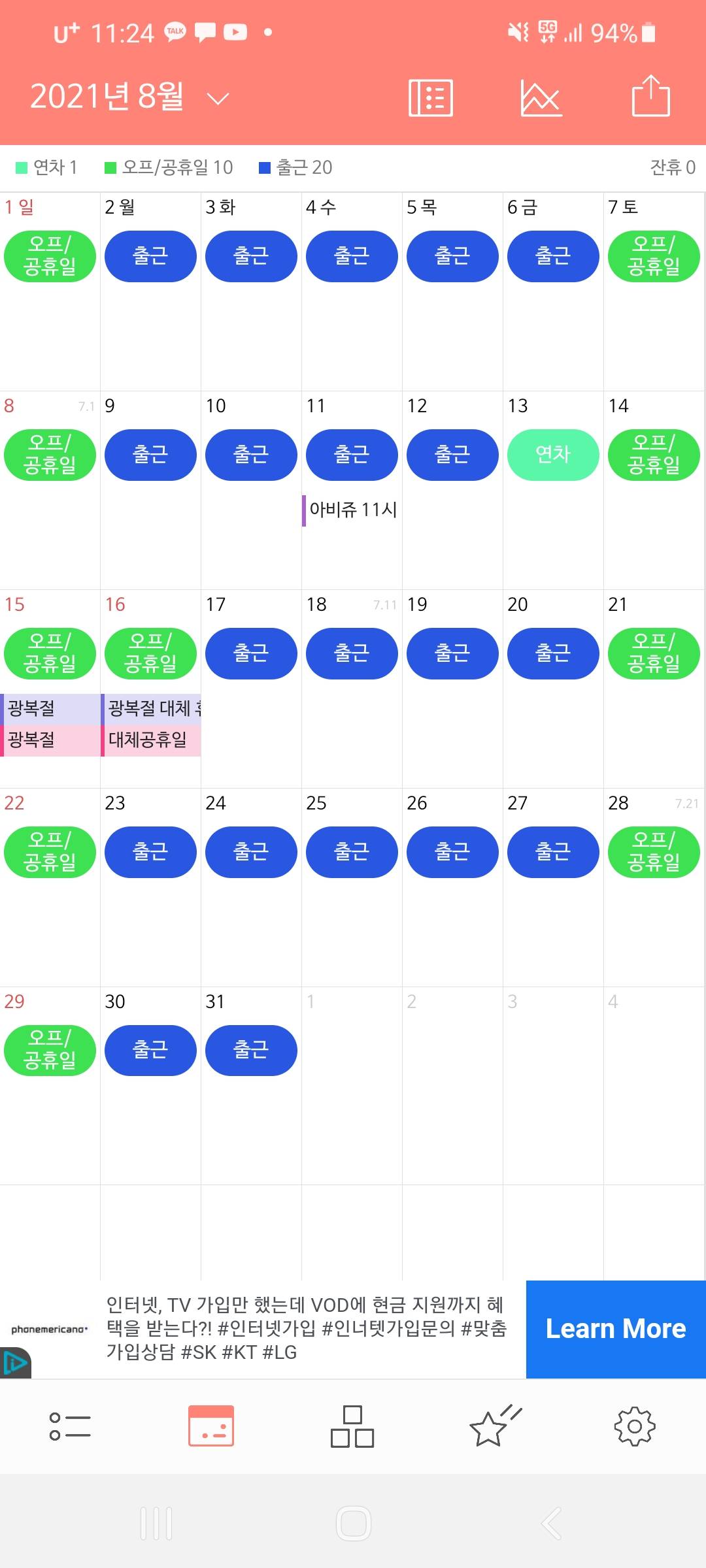Switch to the list tab in bottom bar
The width and height of the screenshot is (706, 1568).
point(70,1426)
